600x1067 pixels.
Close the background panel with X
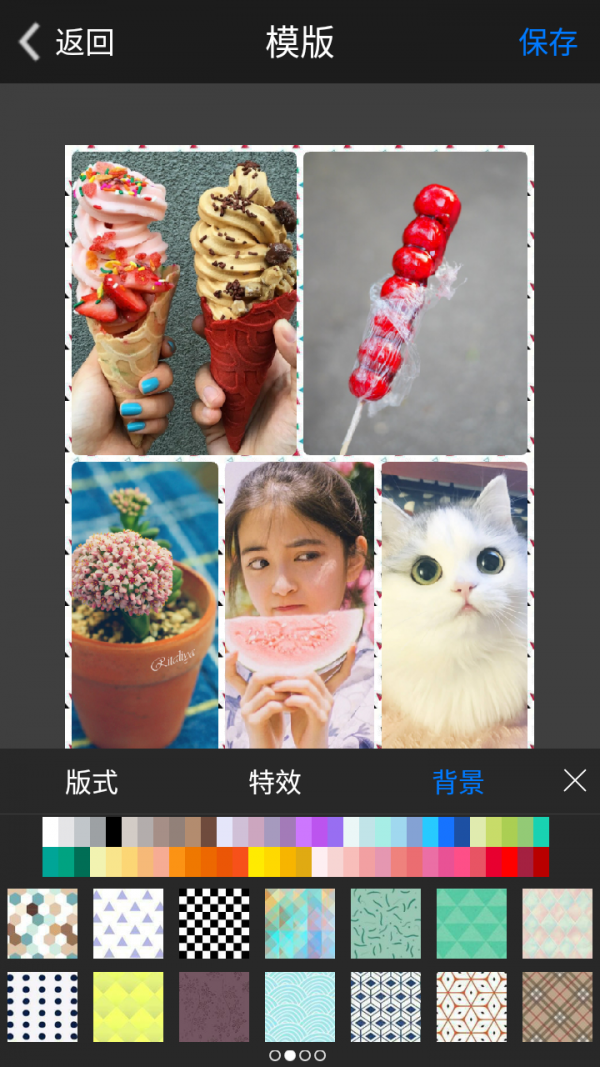point(575,781)
